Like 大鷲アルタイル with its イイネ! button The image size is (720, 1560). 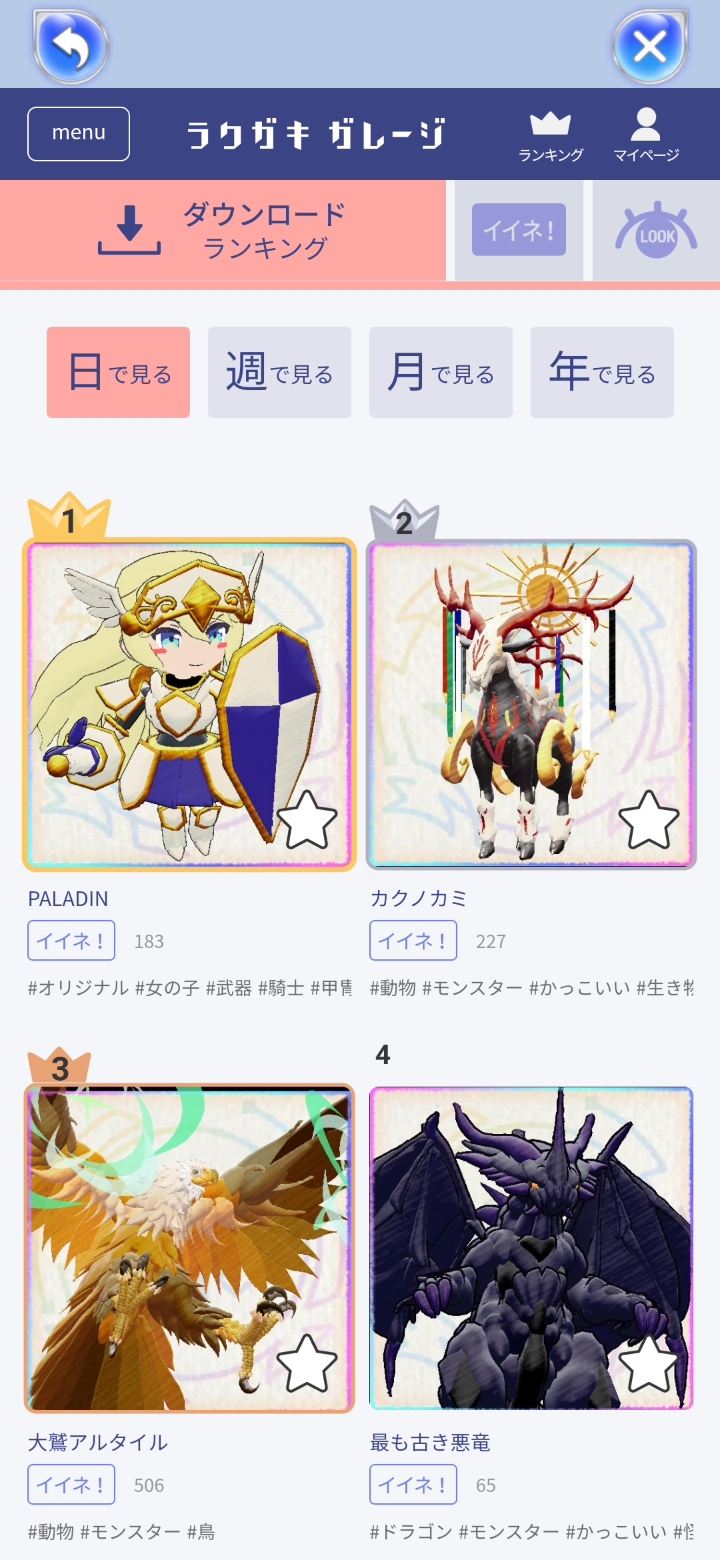pyautogui.click(x=72, y=1484)
